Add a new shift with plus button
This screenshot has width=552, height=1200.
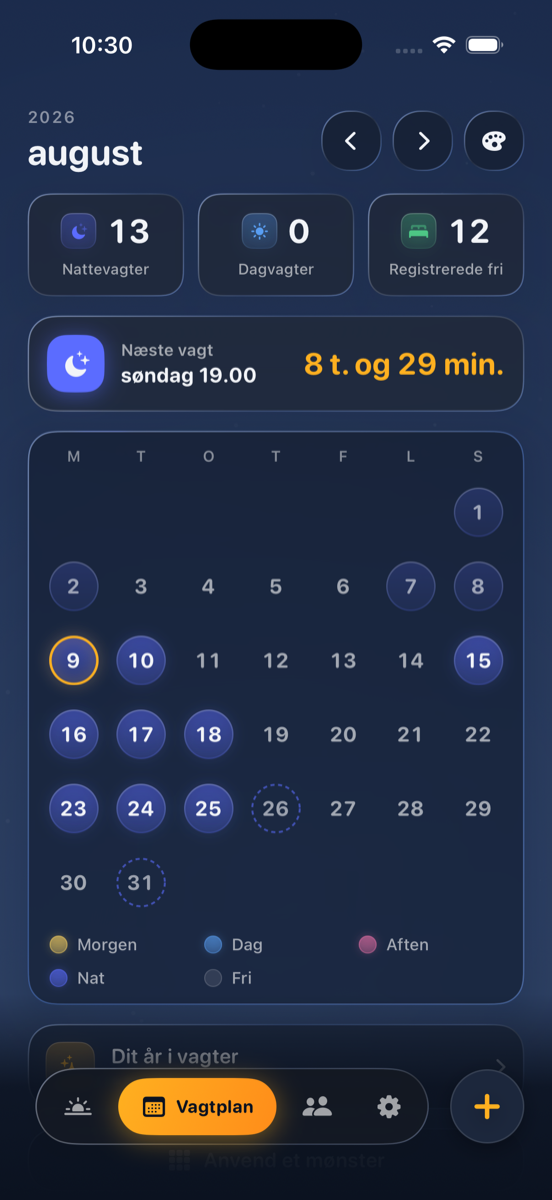point(487,1107)
